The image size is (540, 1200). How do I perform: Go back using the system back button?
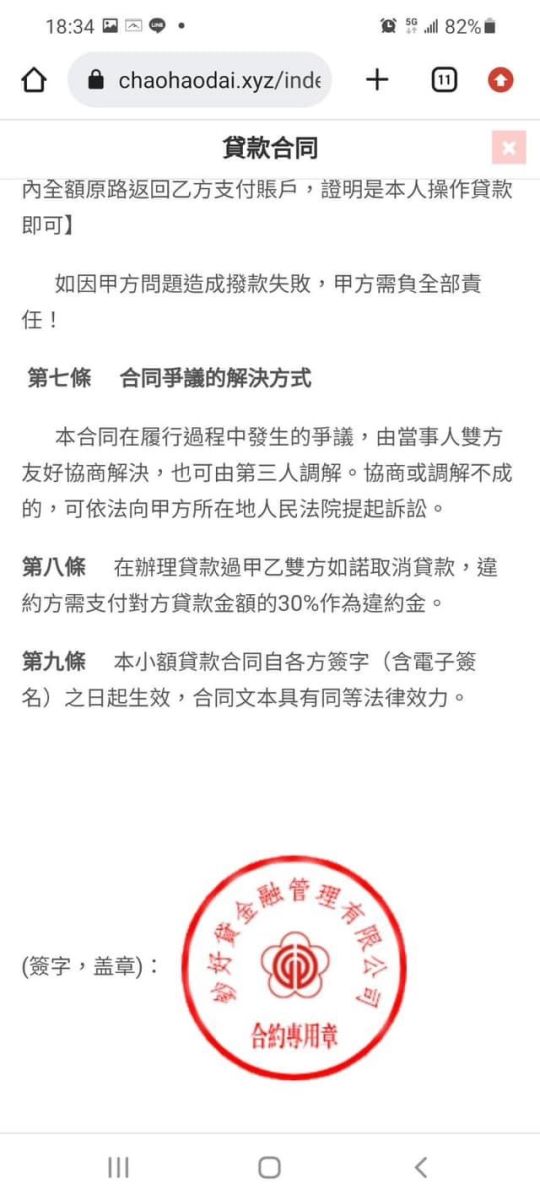(x=421, y=1166)
